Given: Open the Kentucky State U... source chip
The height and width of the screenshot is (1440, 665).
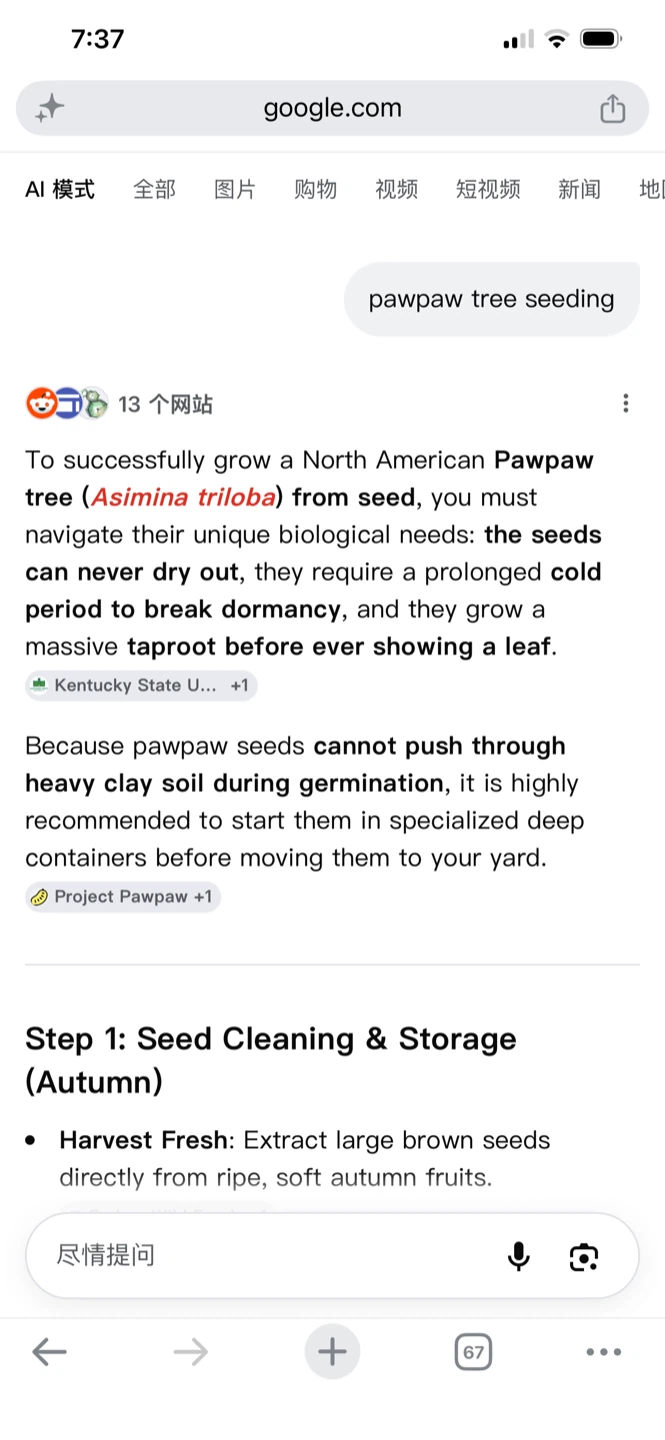Looking at the screenshot, I should pyautogui.click(x=141, y=685).
